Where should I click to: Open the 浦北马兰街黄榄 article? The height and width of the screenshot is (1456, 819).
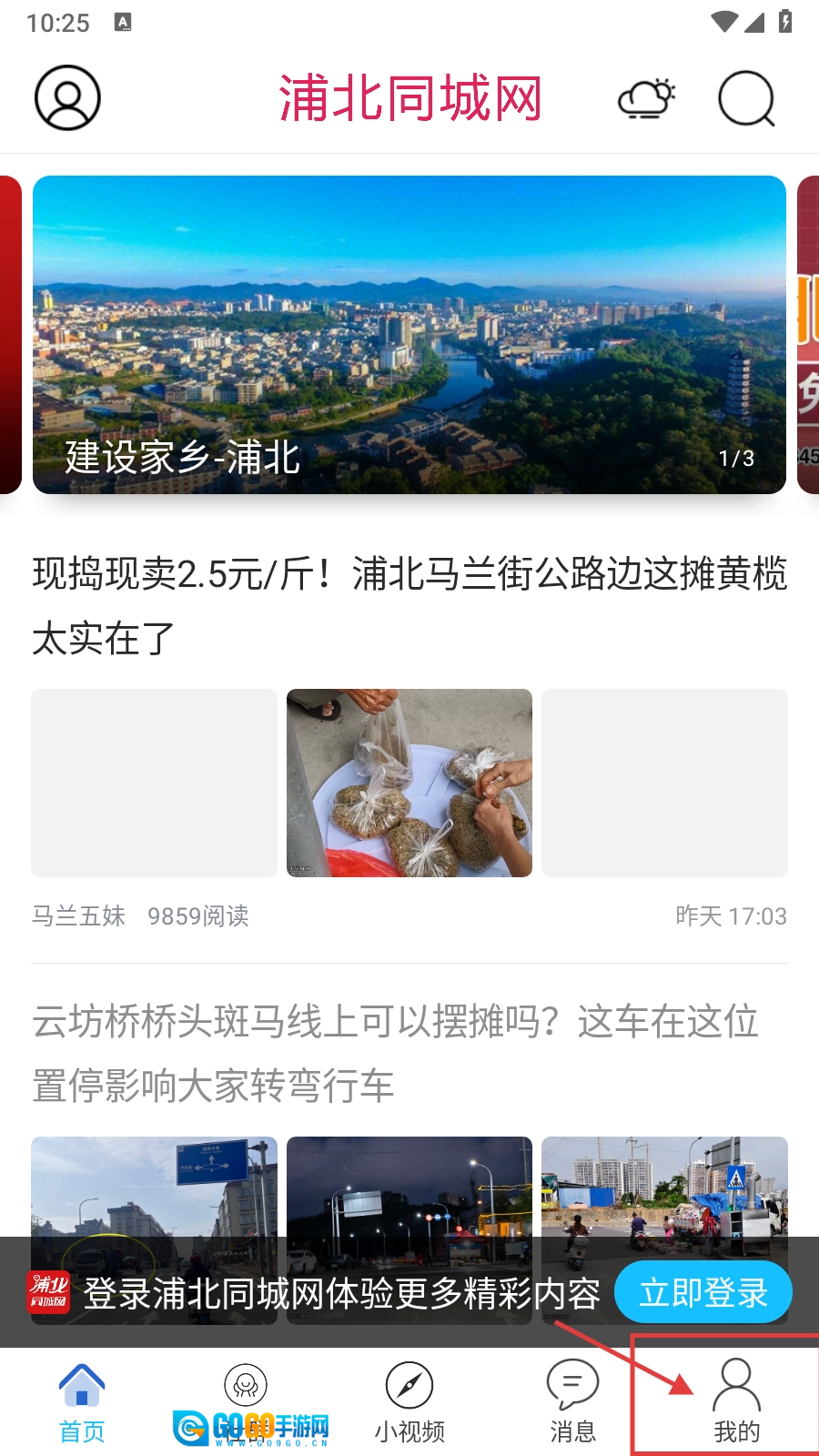[x=409, y=605]
